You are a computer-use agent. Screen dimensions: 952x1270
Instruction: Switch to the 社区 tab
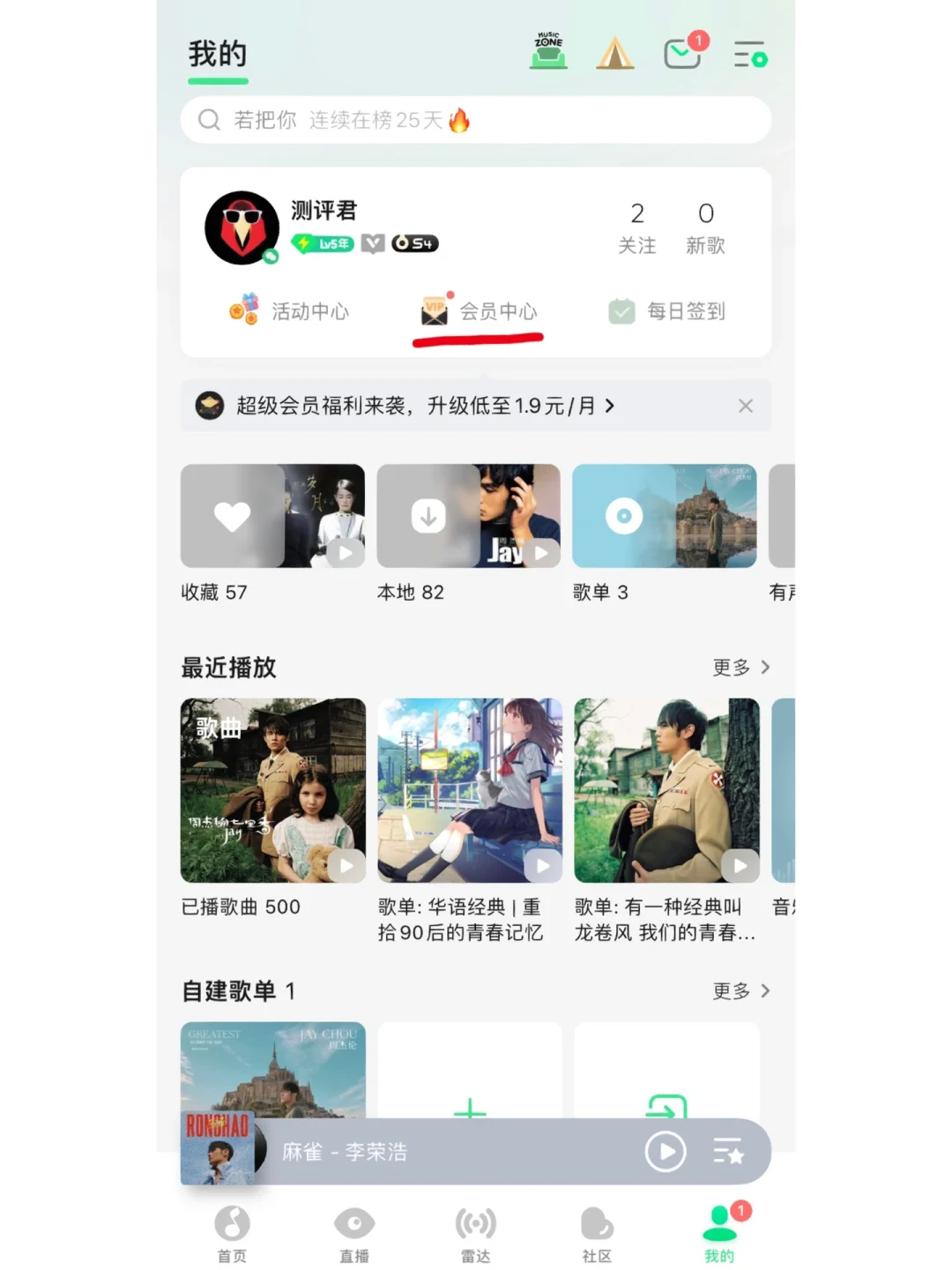coord(597,1233)
